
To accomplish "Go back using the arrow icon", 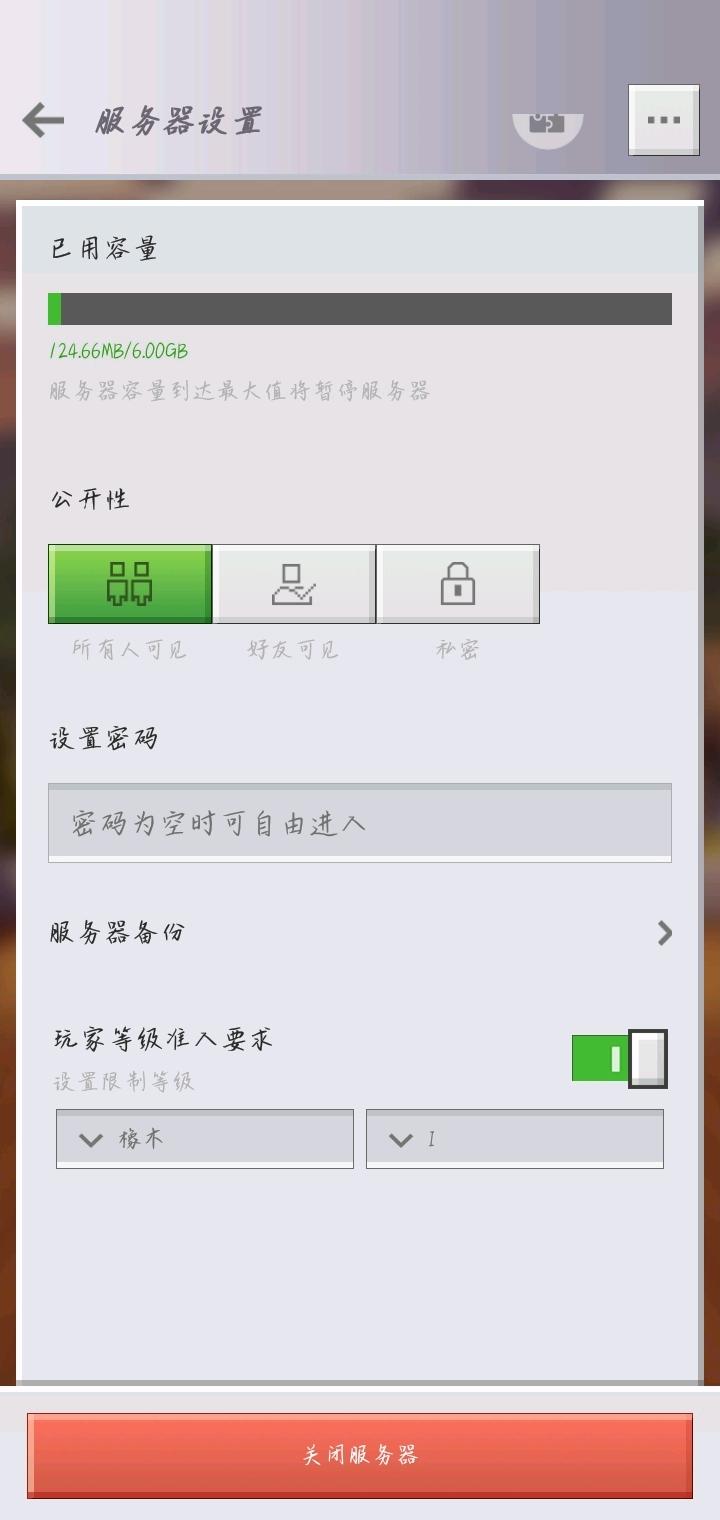I will pos(43,121).
